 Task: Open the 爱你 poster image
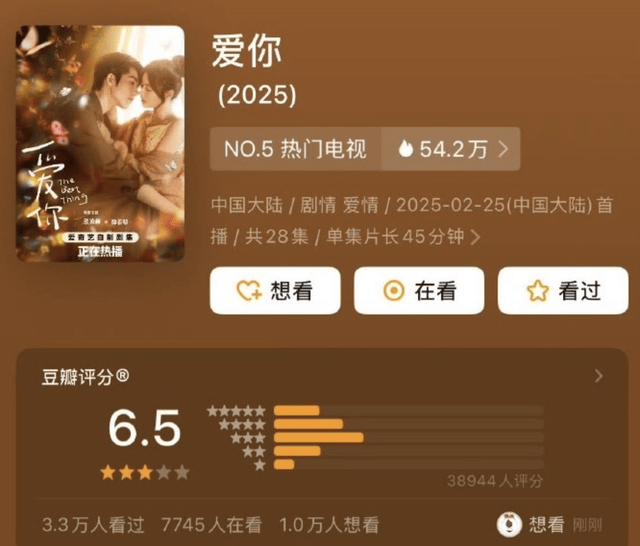point(100,143)
